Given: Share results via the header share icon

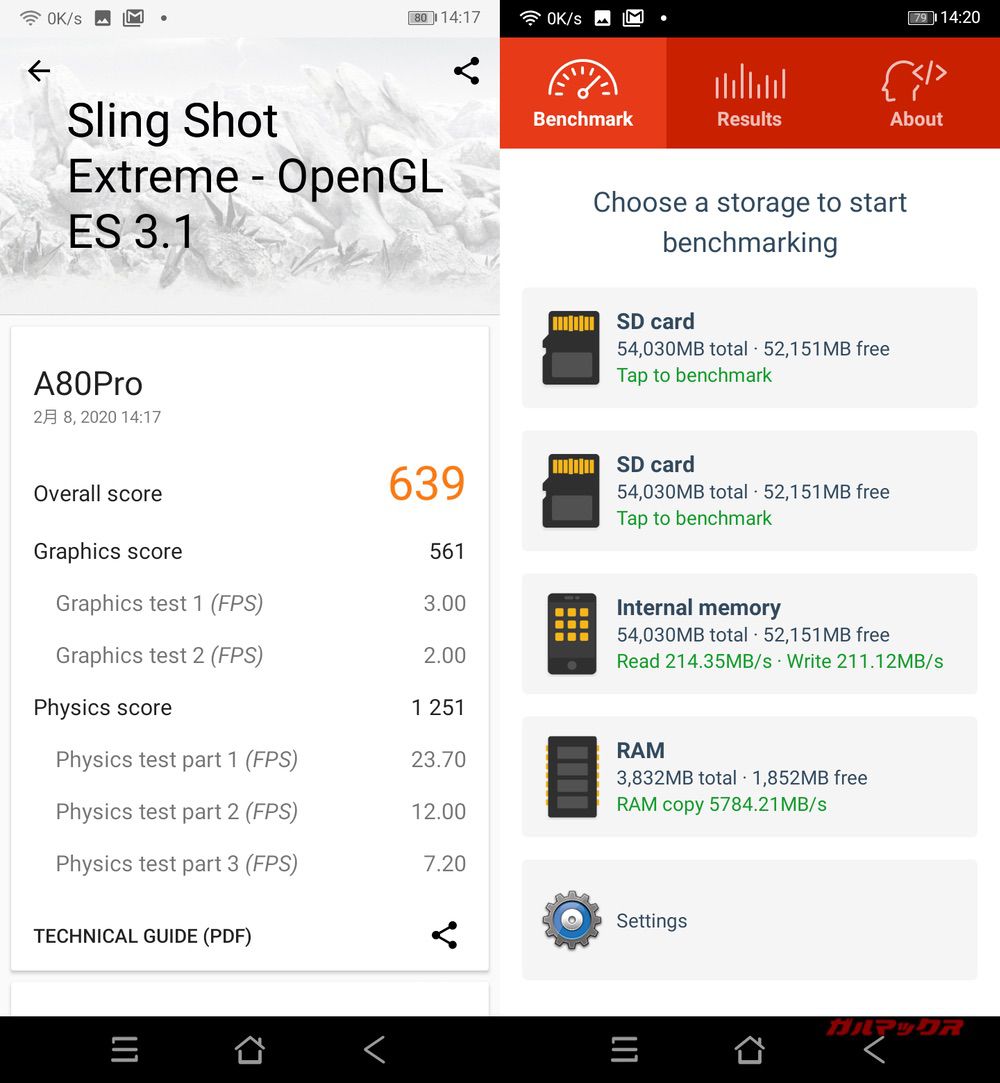Looking at the screenshot, I should tap(466, 71).
